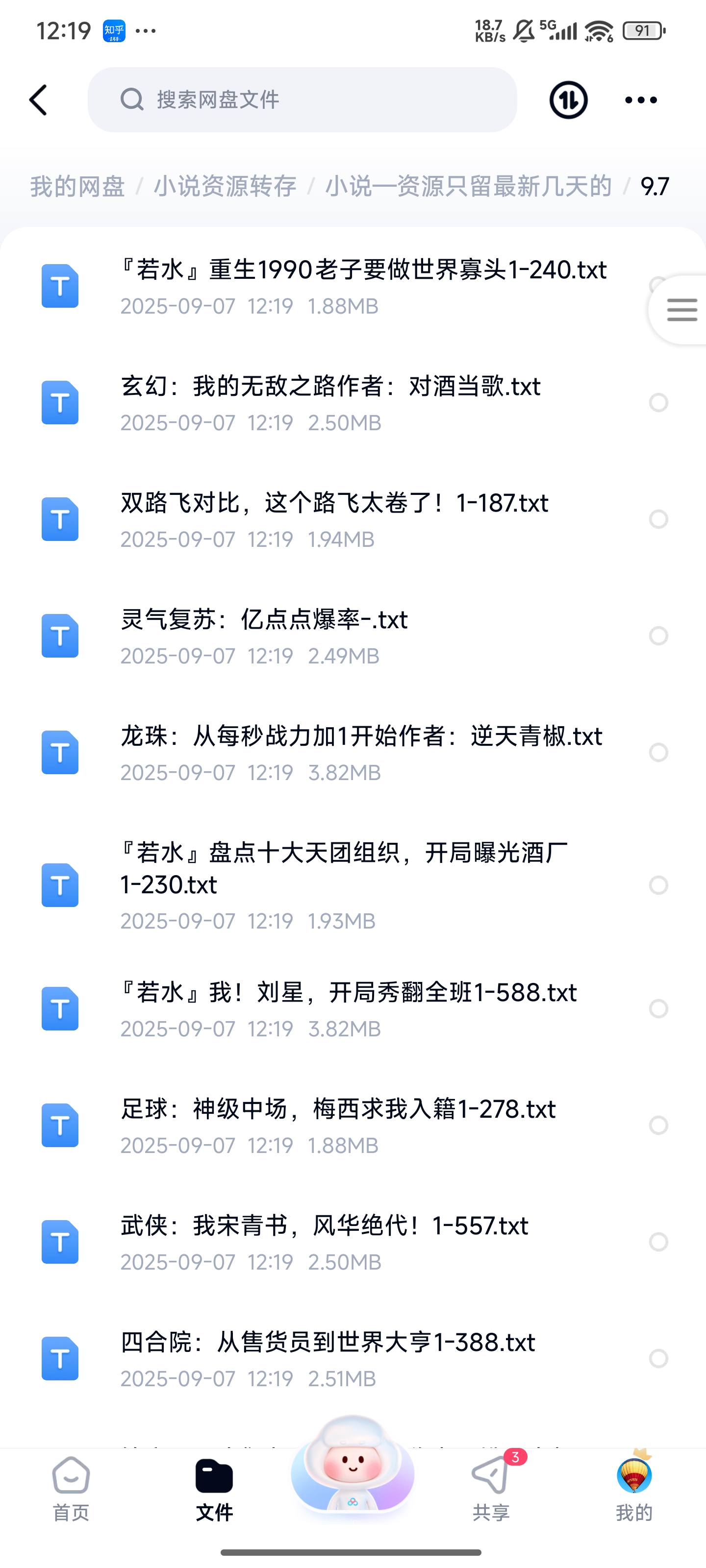Open the center assistant mascot button
The width and height of the screenshot is (706, 1568).
pyautogui.click(x=353, y=1467)
